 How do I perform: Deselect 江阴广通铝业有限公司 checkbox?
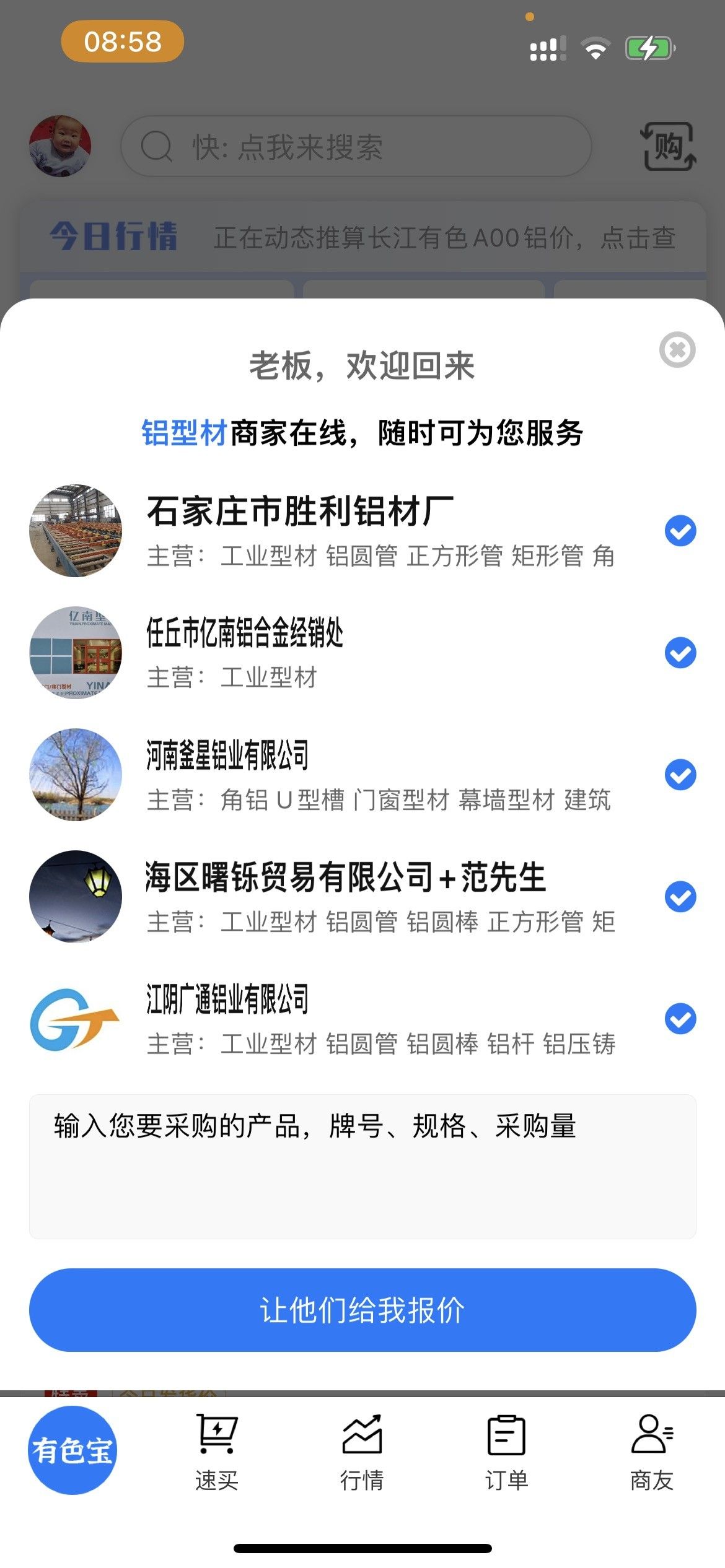[680, 1019]
